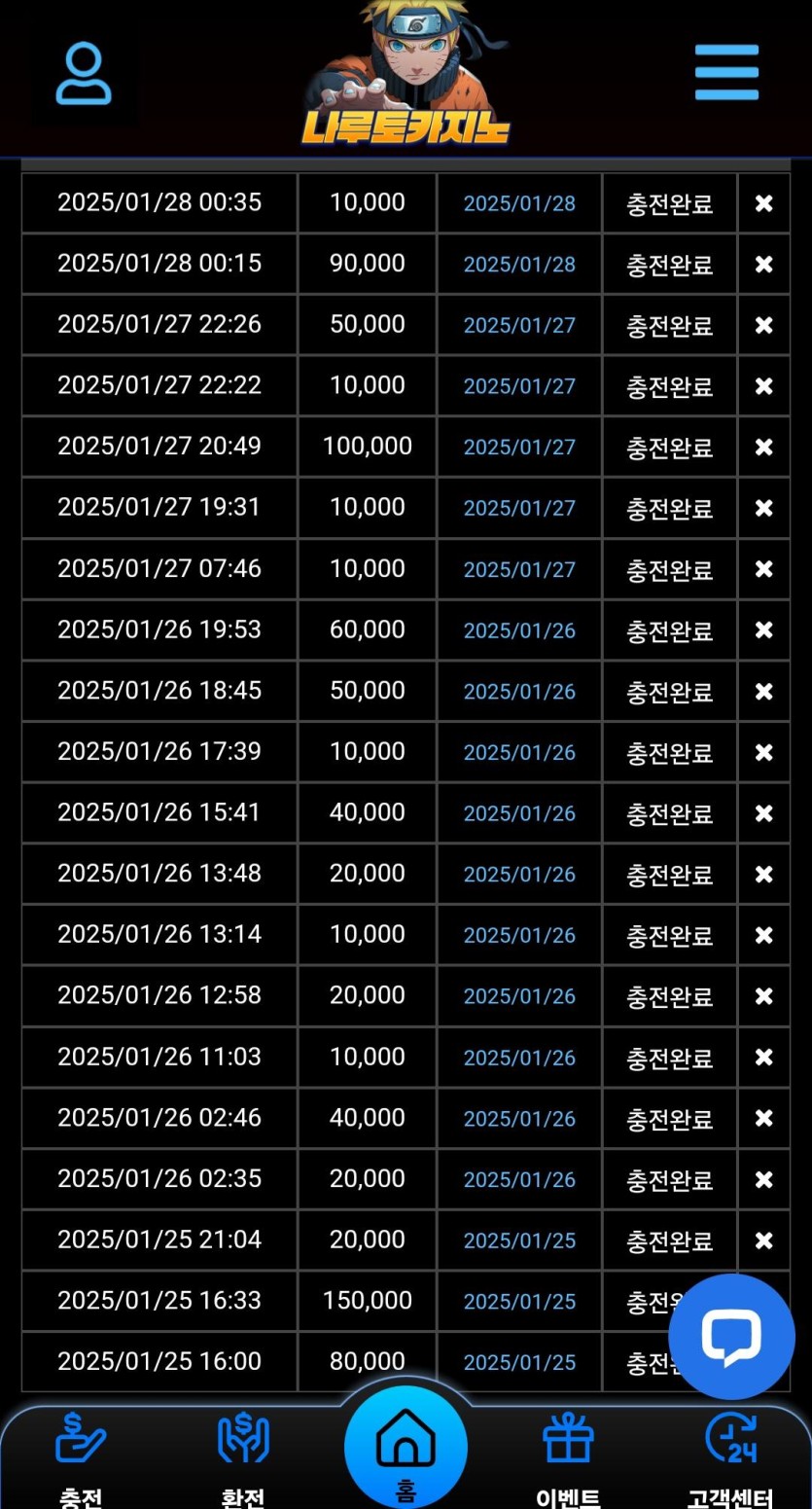Delete the 2025/01/26 19:53 record
Image resolution: width=812 pixels, height=1509 pixels.
coord(764,630)
